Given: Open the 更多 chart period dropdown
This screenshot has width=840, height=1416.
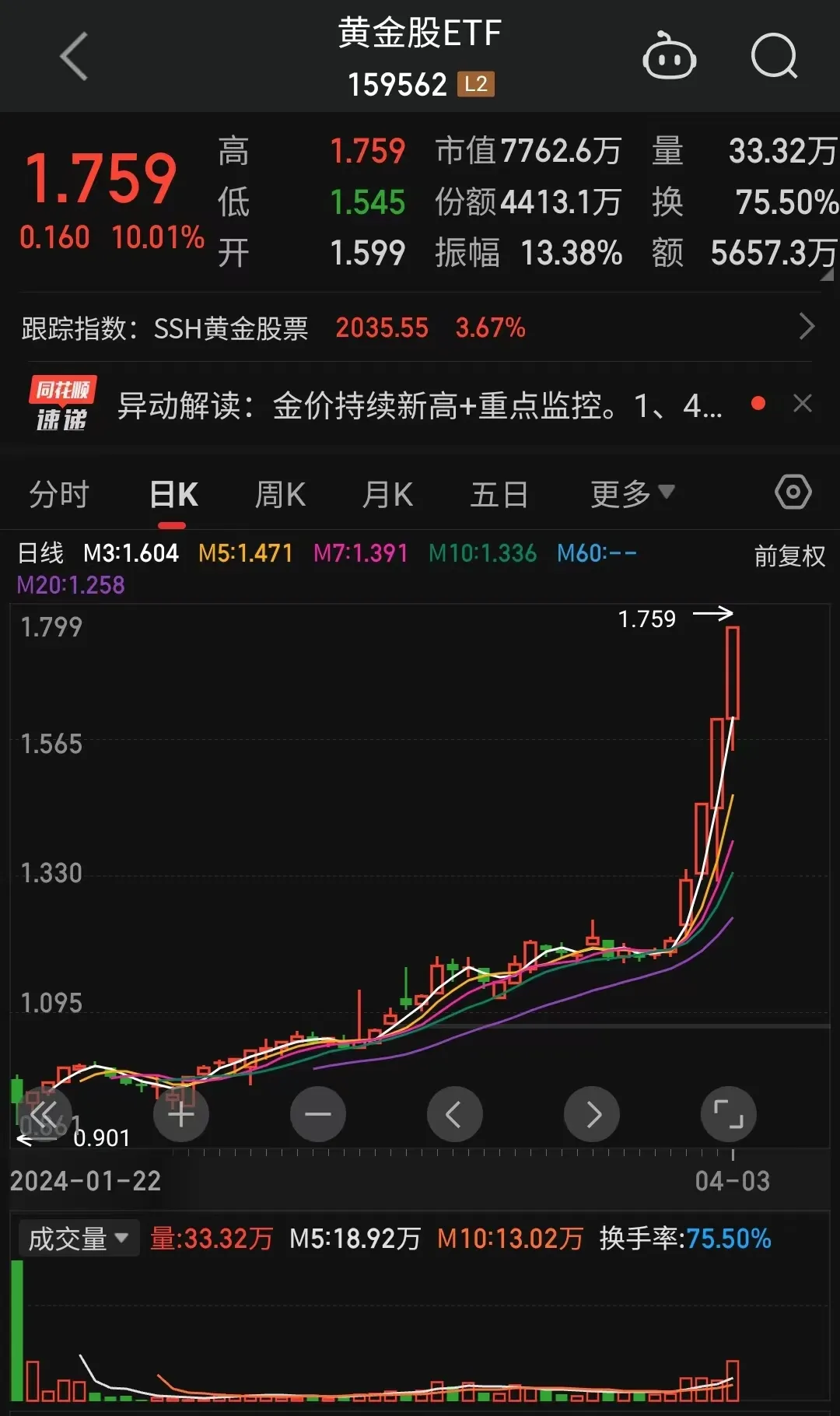Looking at the screenshot, I should coord(630,492).
